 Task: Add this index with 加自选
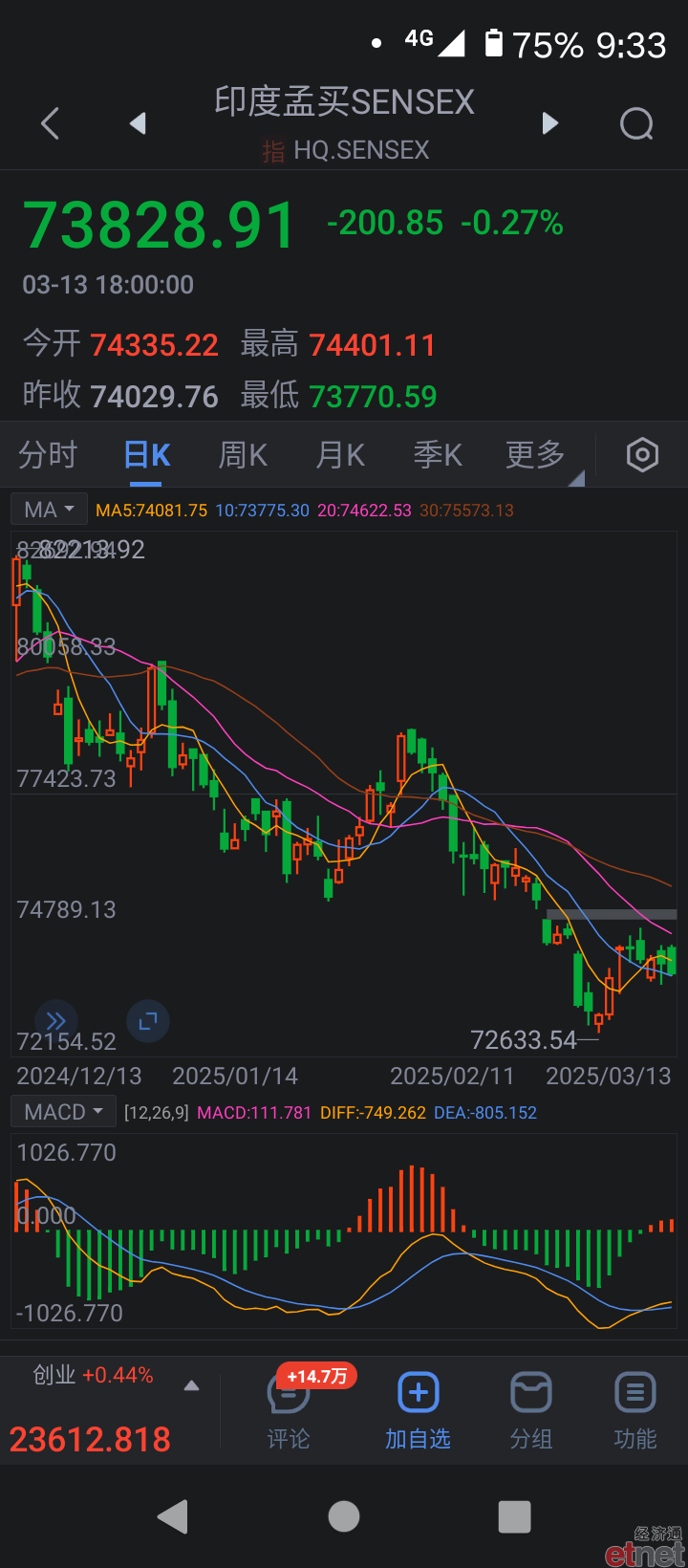(x=418, y=1411)
